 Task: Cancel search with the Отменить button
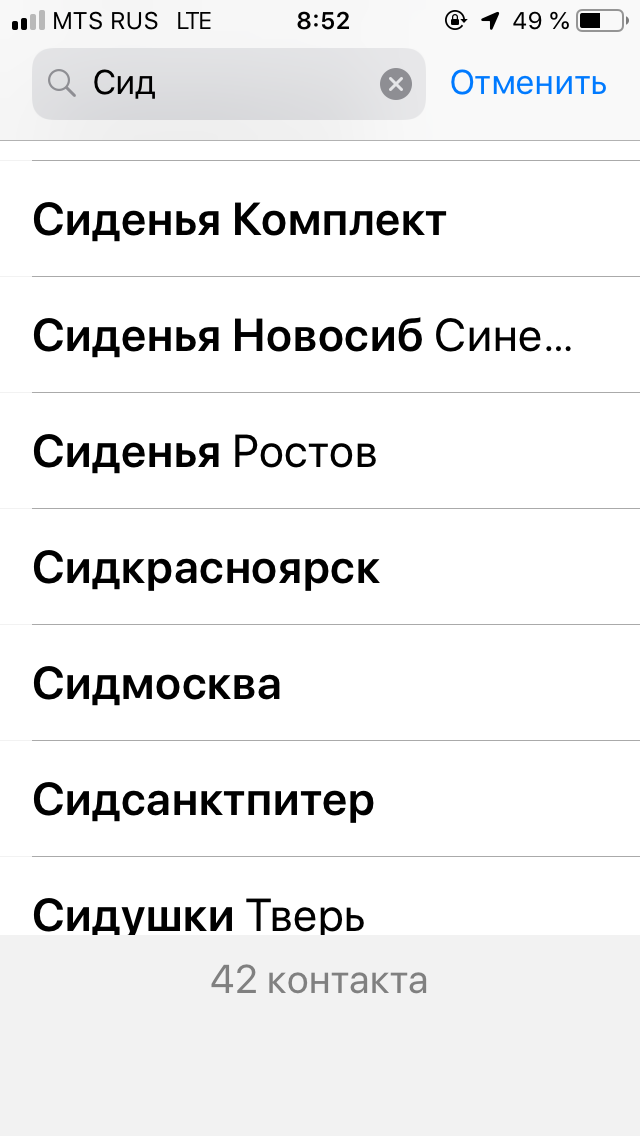click(x=528, y=83)
